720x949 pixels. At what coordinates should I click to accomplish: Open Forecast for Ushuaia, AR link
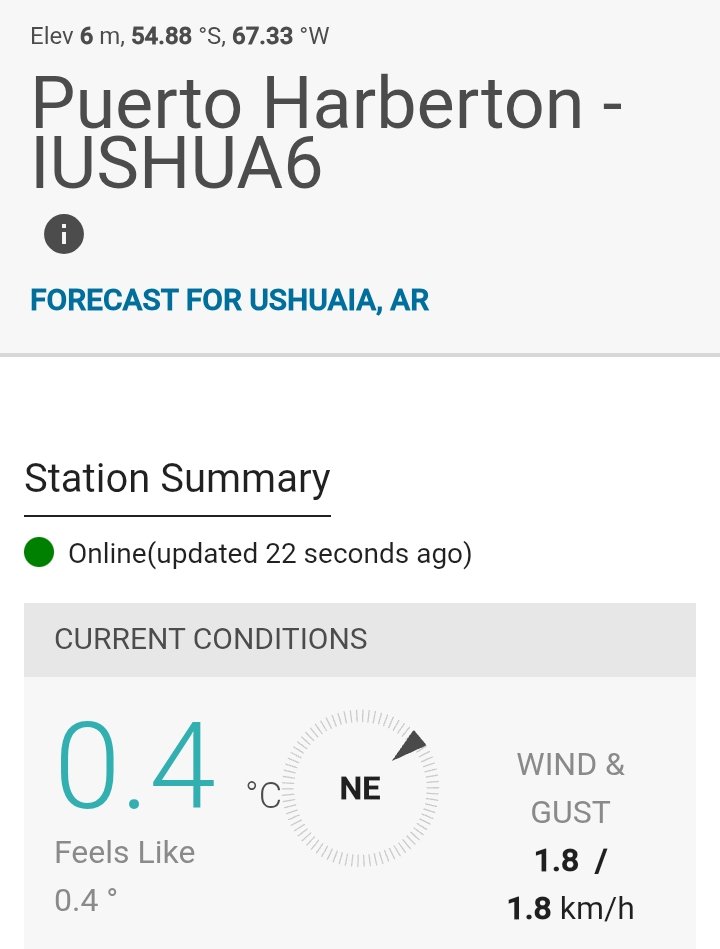tap(229, 300)
